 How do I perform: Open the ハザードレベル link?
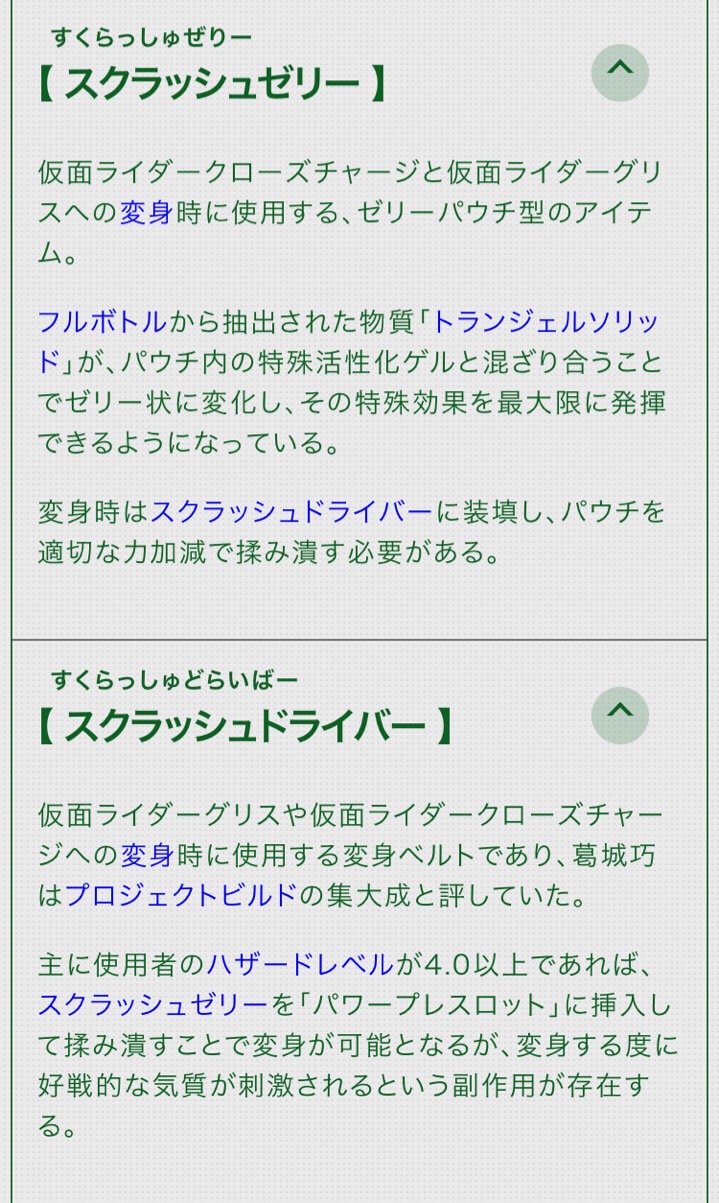click(300, 965)
